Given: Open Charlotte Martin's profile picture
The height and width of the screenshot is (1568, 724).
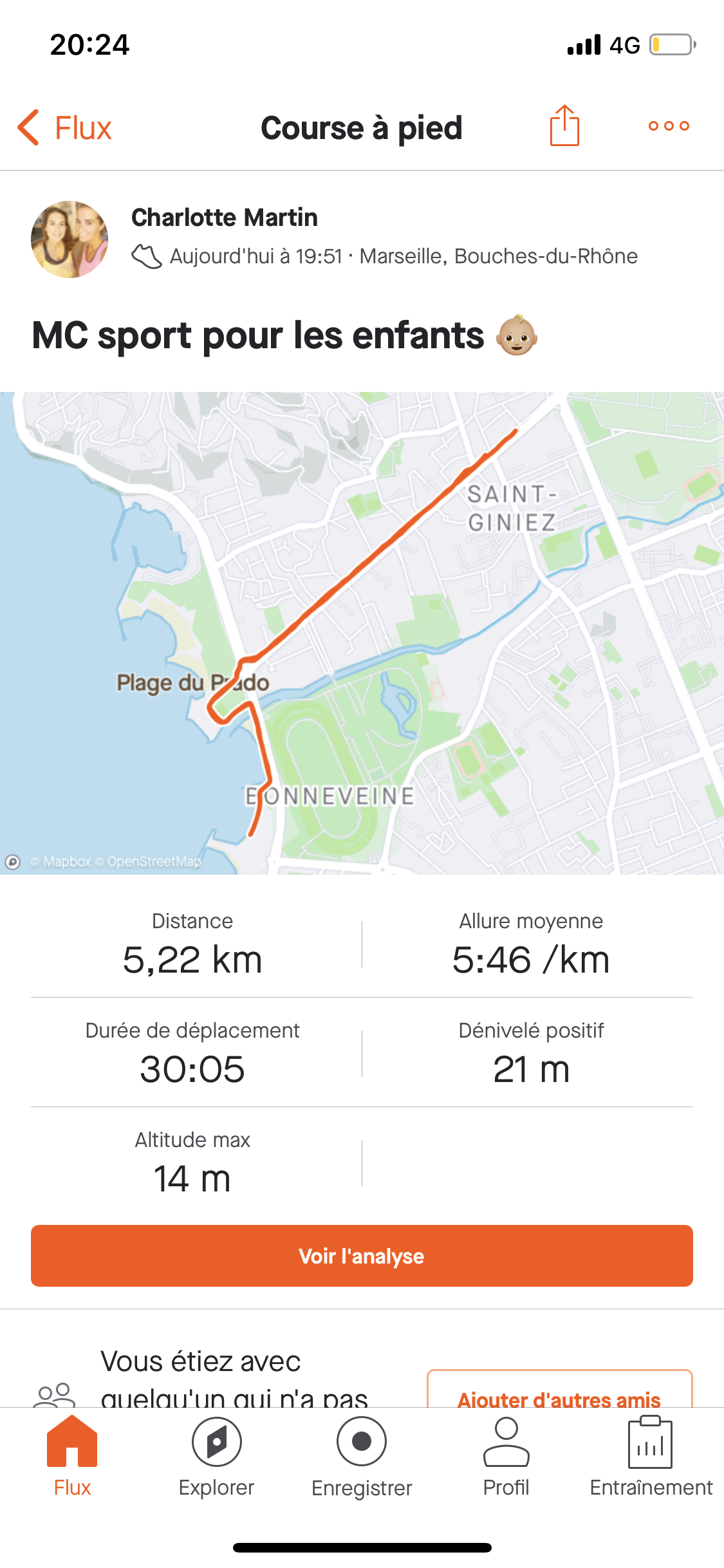Looking at the screenshot, I should pyautogui.click(x=70, y=239).
